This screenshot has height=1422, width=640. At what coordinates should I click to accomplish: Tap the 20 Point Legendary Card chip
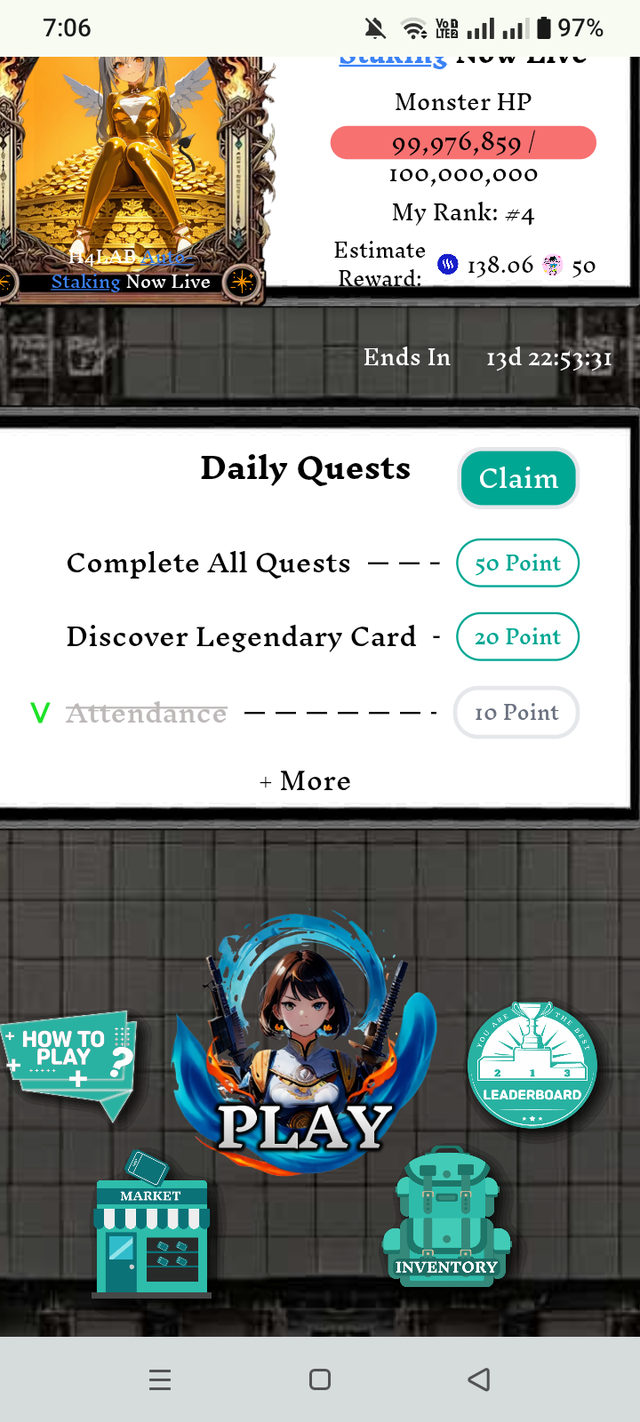(x=517, y=637)
